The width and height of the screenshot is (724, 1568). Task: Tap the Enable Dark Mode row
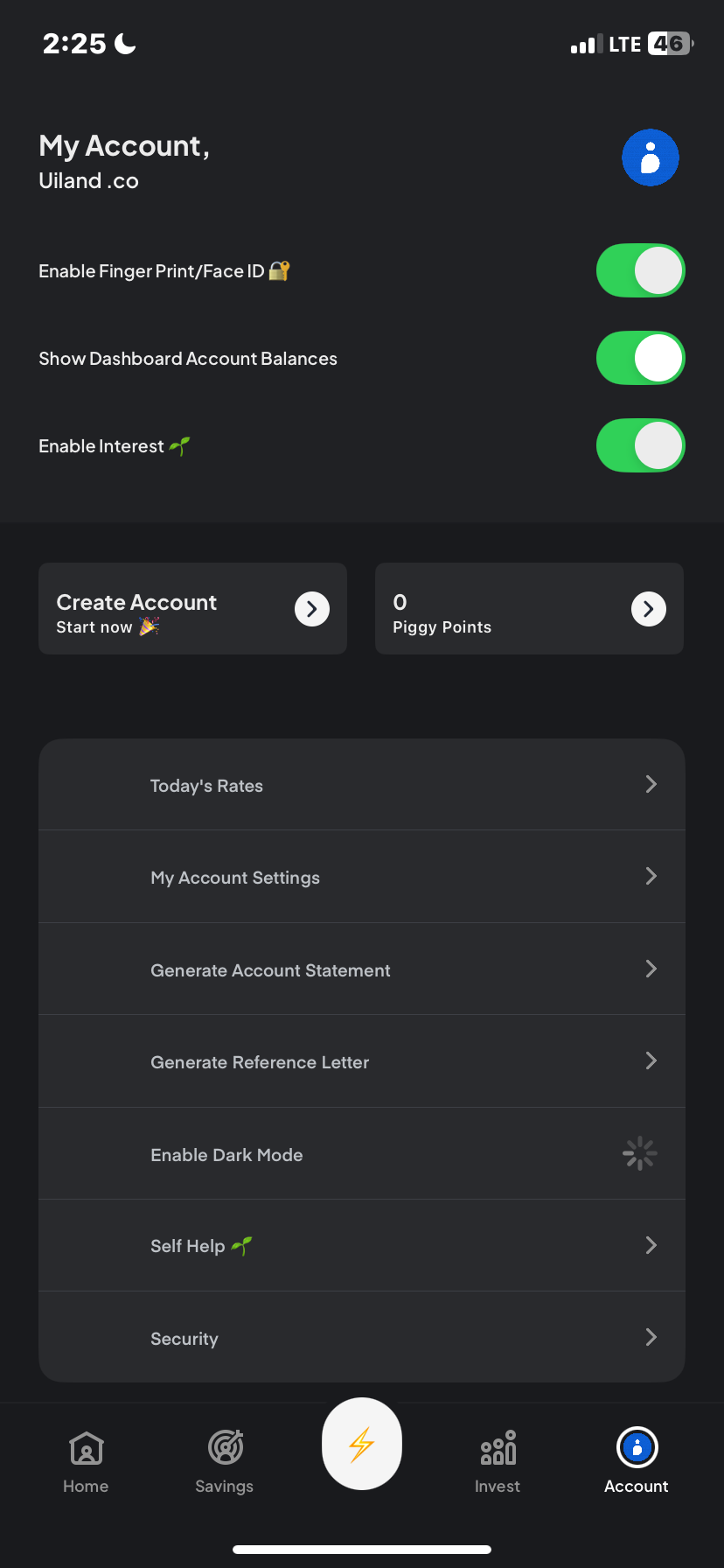[x=362, y=1154]
